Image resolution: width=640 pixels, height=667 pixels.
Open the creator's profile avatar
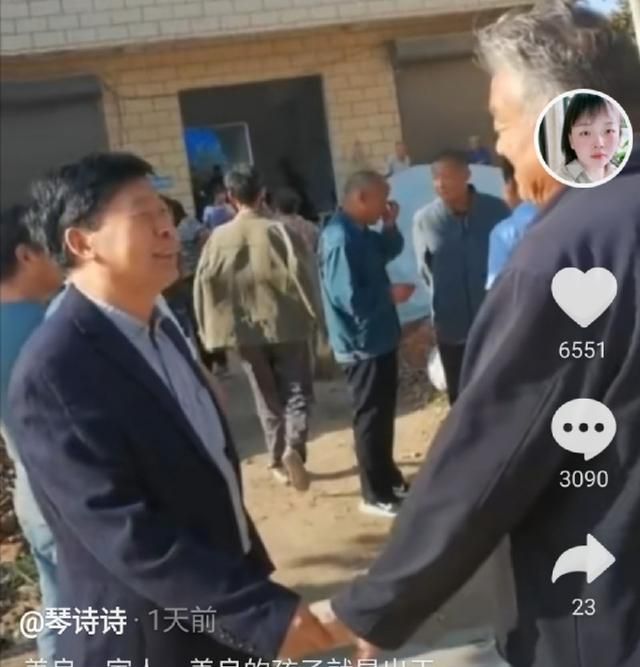tap(584, 139)
